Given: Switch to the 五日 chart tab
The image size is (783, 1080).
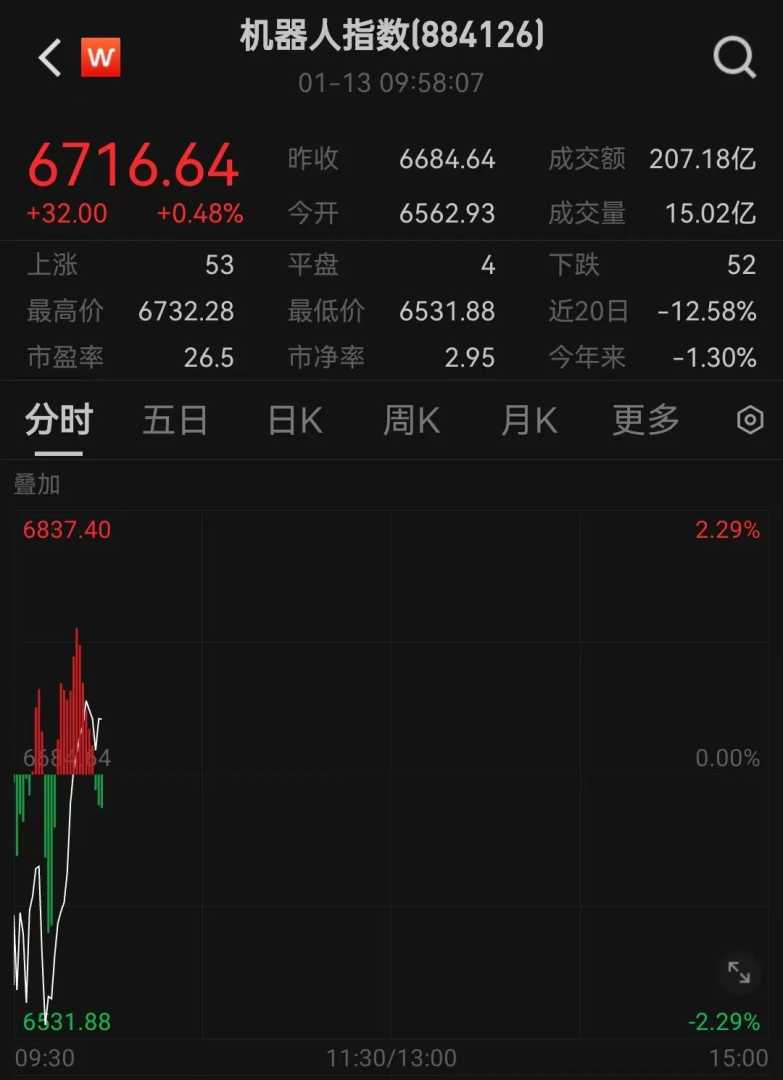Looking at the screenshot, I should tap(175, 421).
